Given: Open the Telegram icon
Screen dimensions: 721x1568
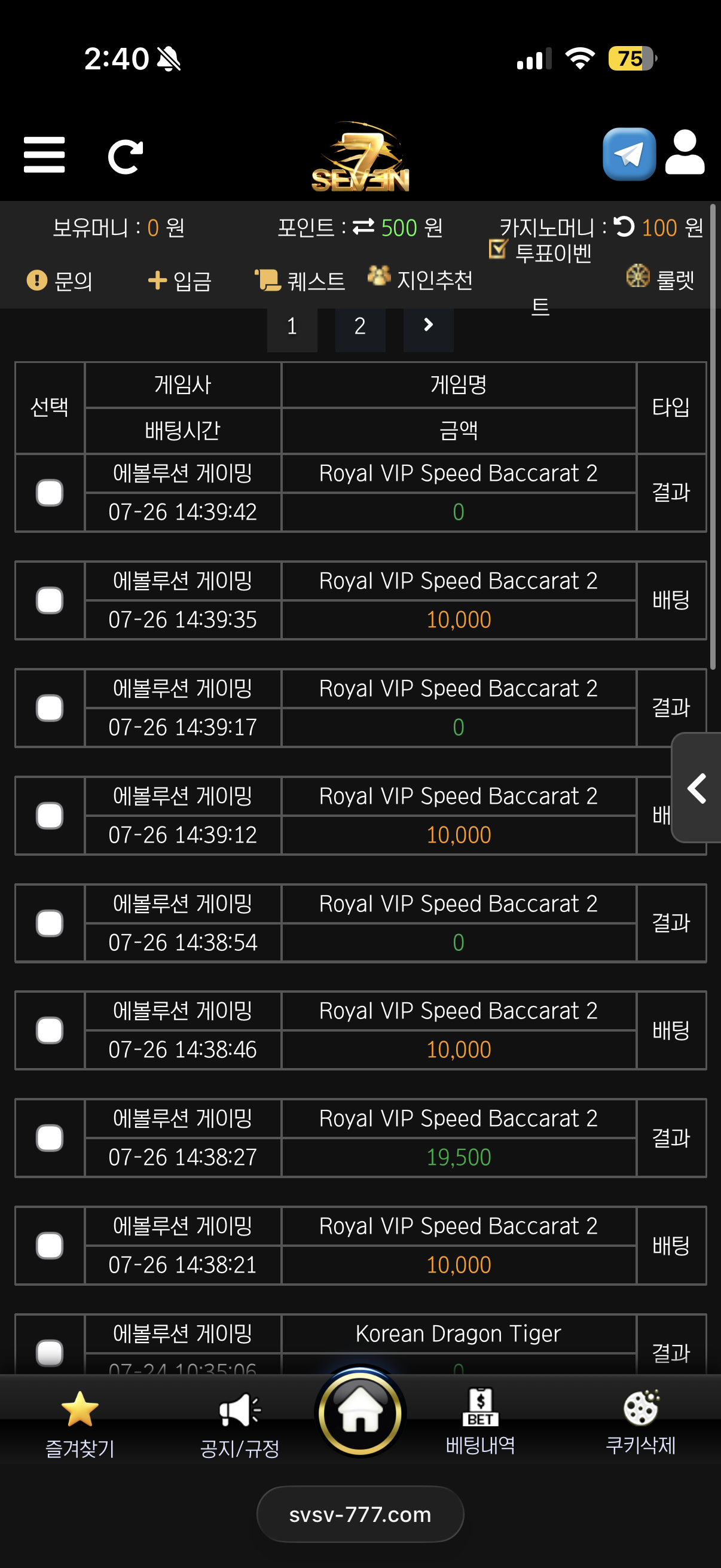Looking at the screenshot, I should point(628,154).
